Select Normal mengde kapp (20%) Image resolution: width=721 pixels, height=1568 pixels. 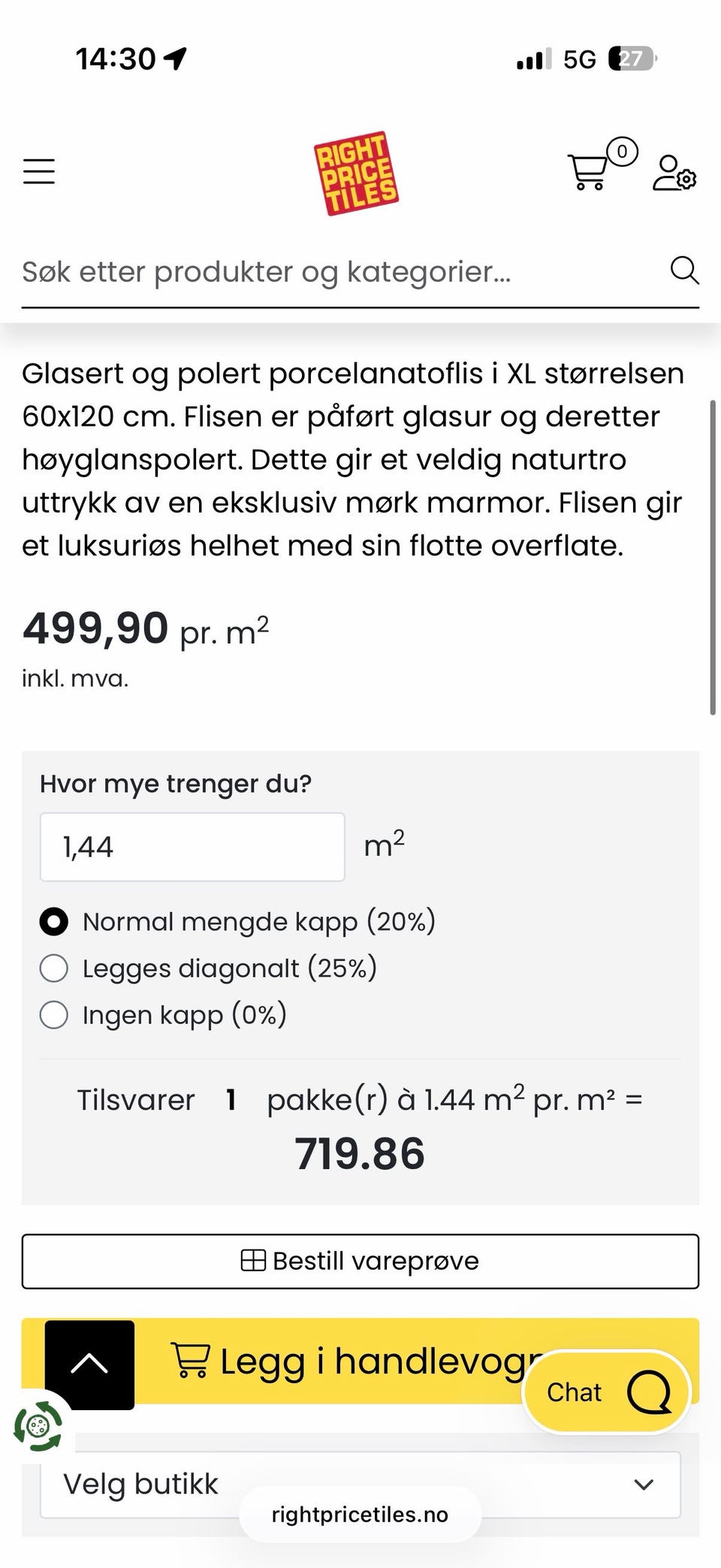click(237, 921)
